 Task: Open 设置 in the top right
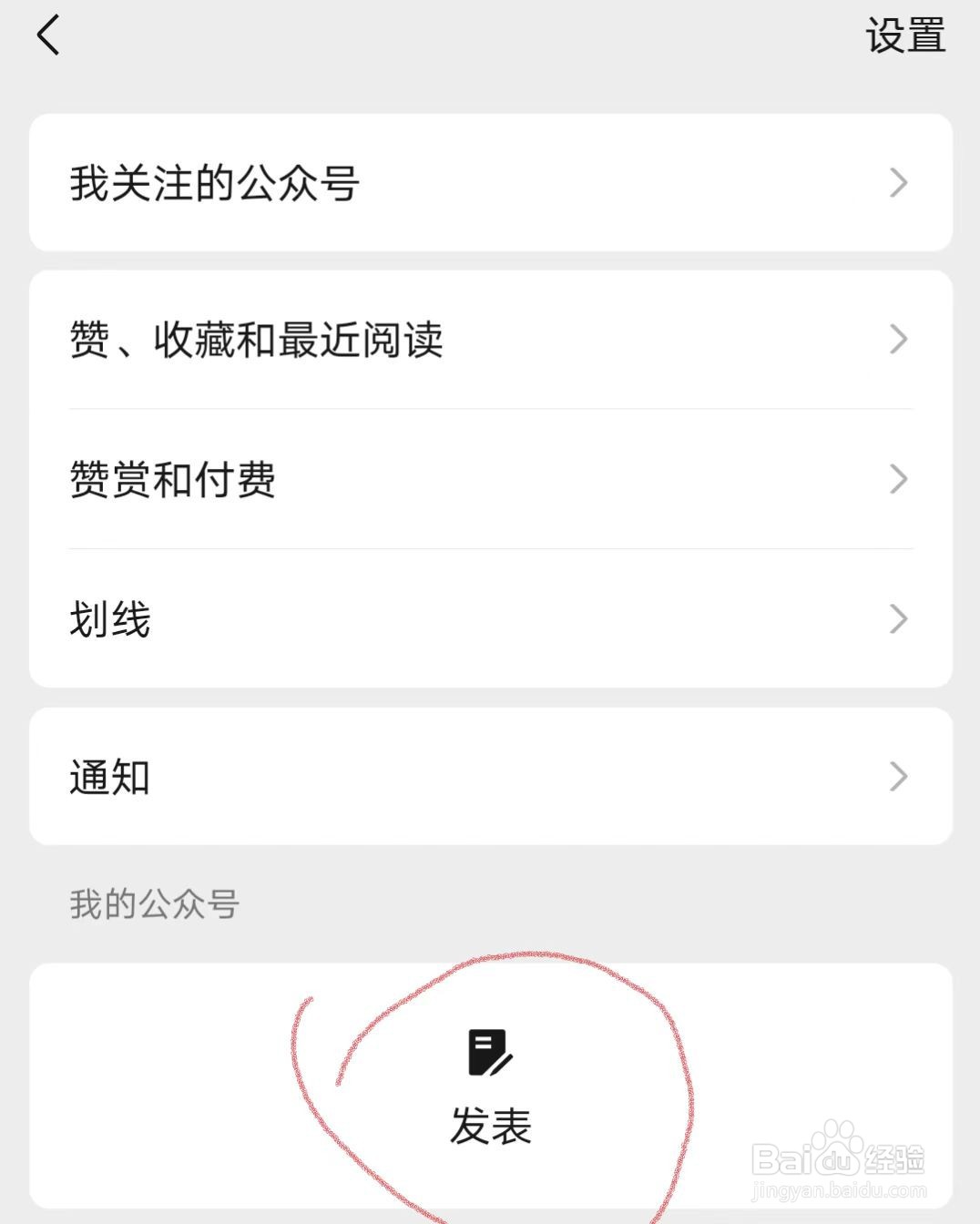904,36
